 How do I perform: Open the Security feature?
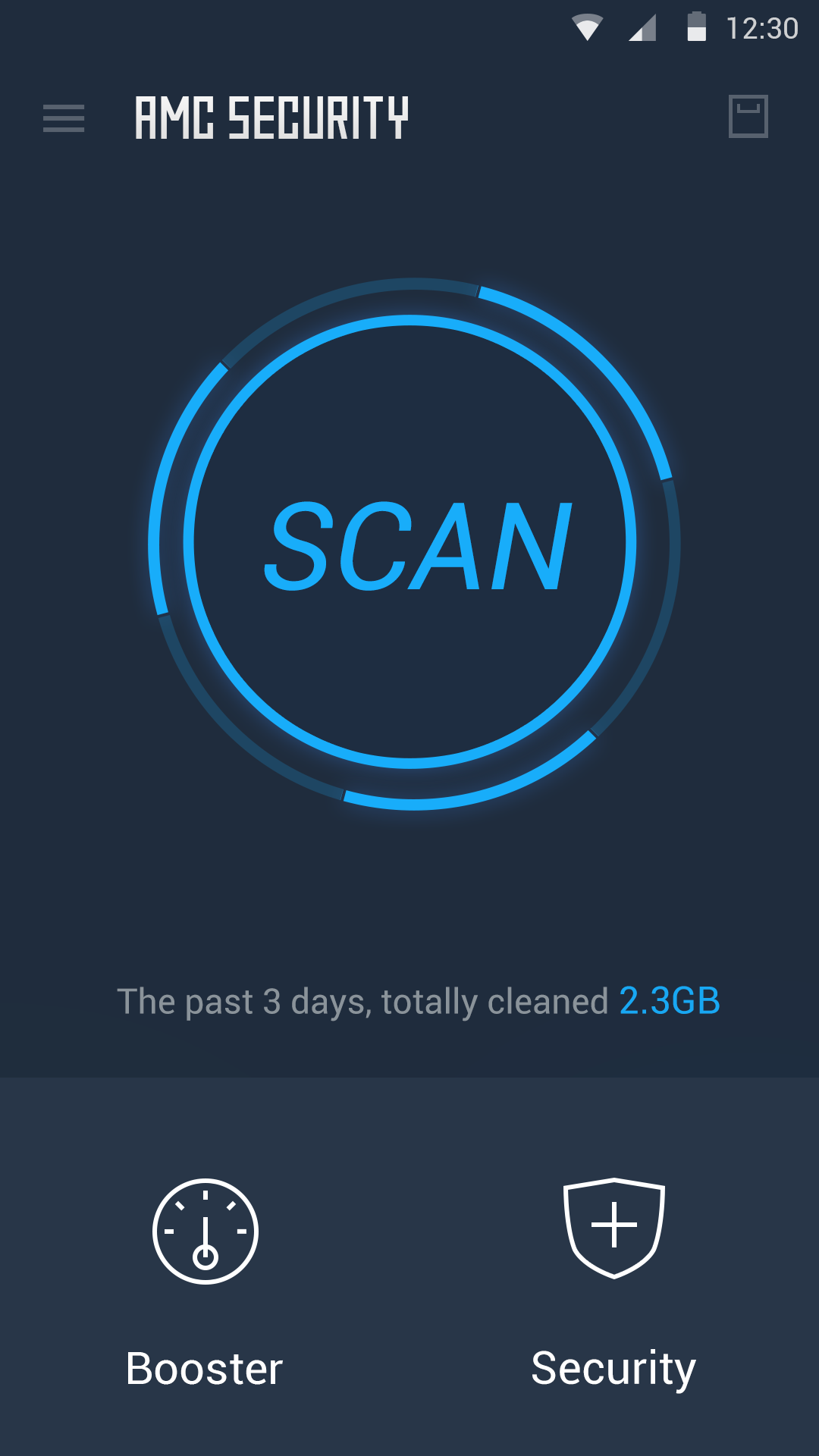(613, 1282)
